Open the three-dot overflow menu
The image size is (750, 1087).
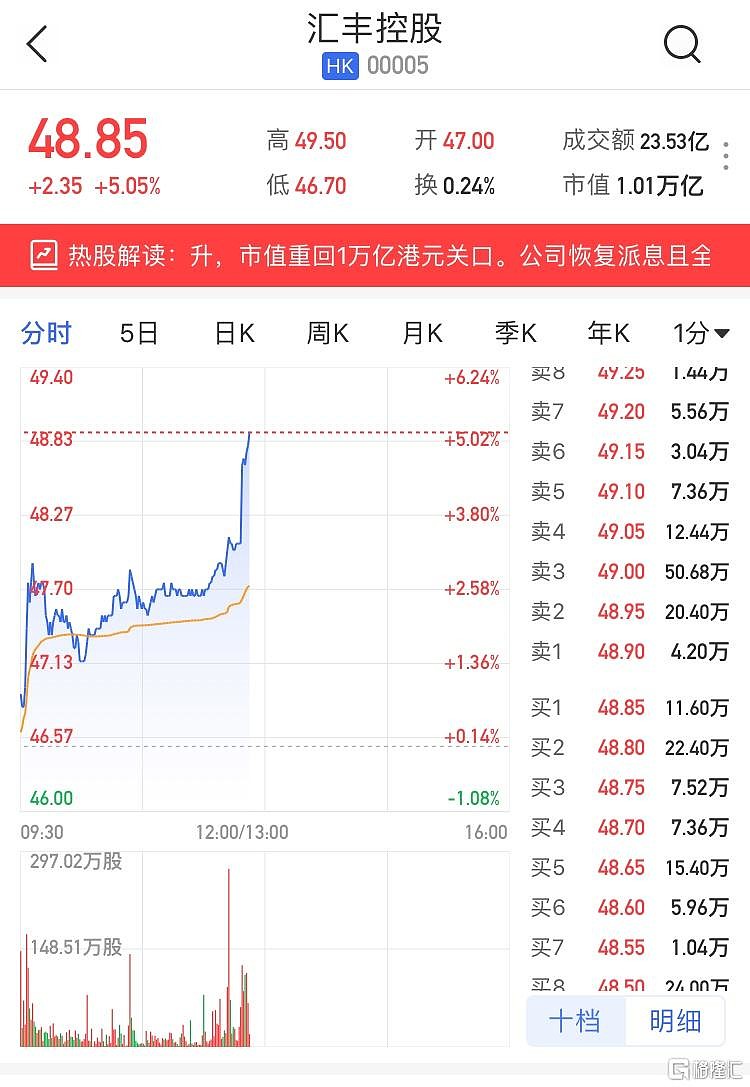click(x=724, y=155)
